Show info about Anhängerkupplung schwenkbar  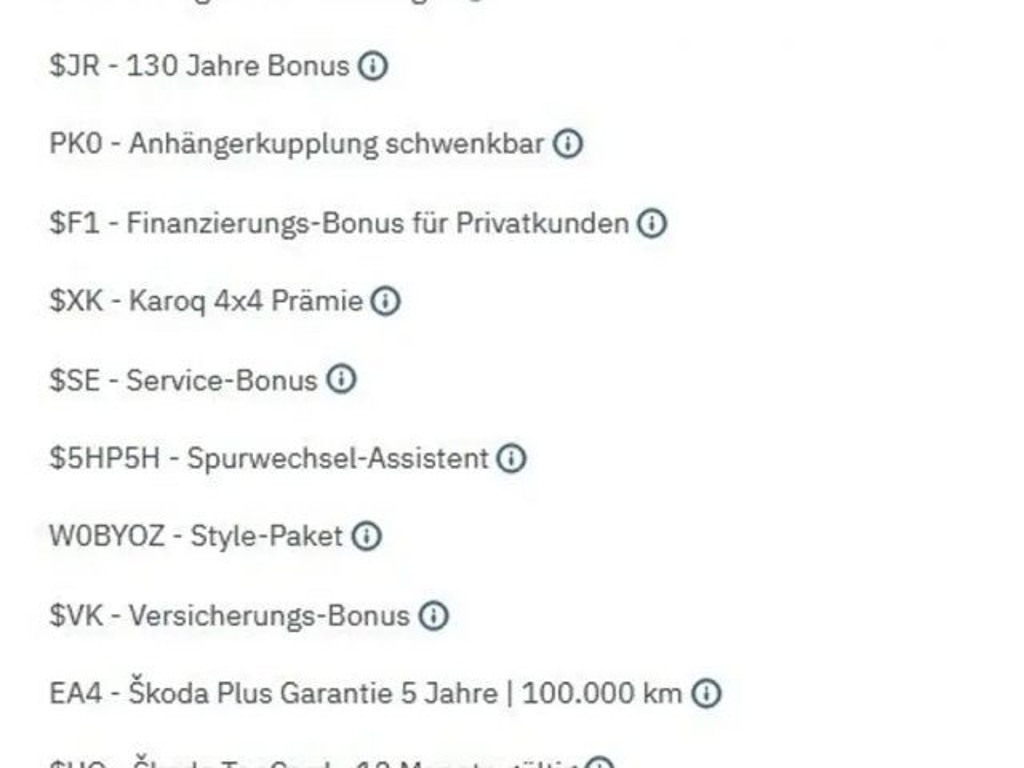[568, 144]
